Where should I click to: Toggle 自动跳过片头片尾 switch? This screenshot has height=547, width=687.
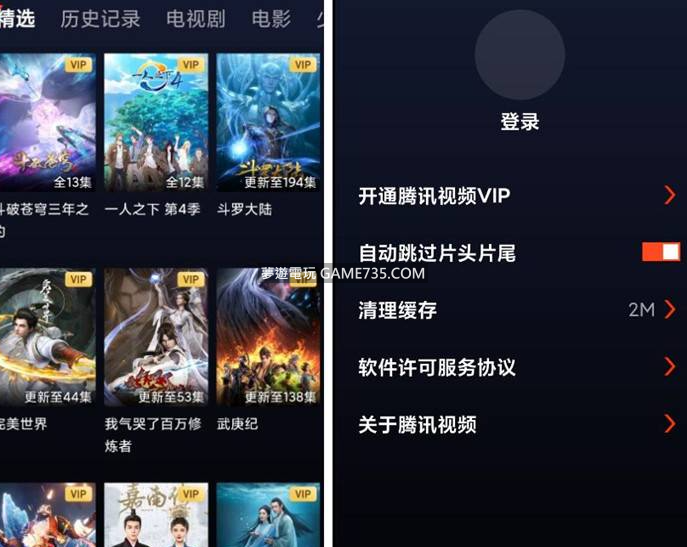point(661,252)
